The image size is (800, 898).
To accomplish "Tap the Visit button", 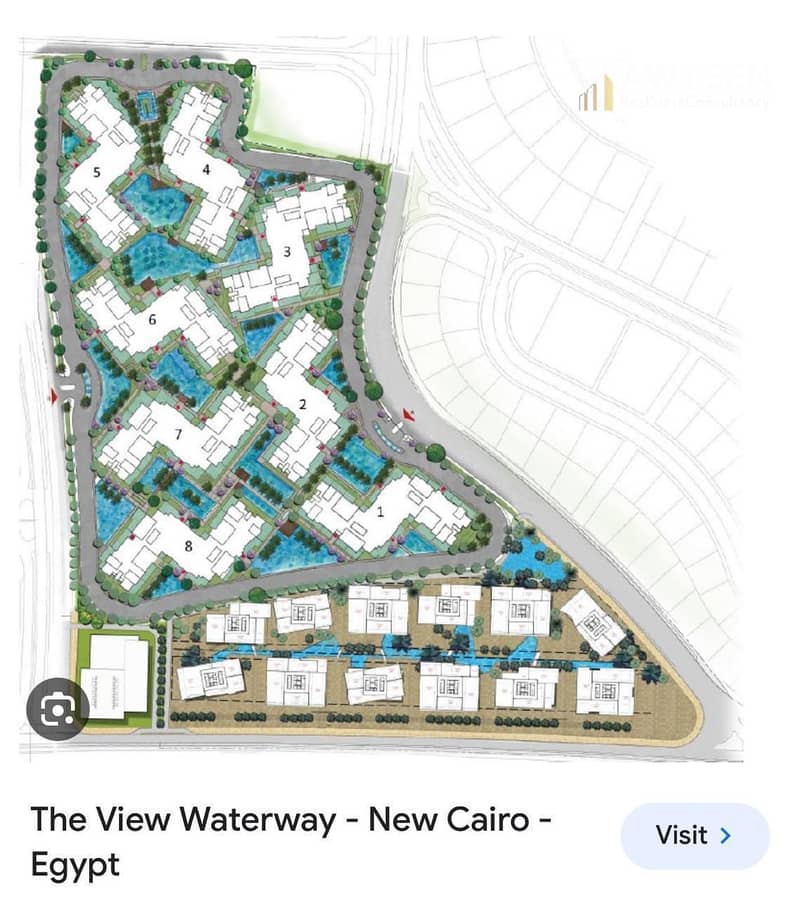I will (694, 835).
